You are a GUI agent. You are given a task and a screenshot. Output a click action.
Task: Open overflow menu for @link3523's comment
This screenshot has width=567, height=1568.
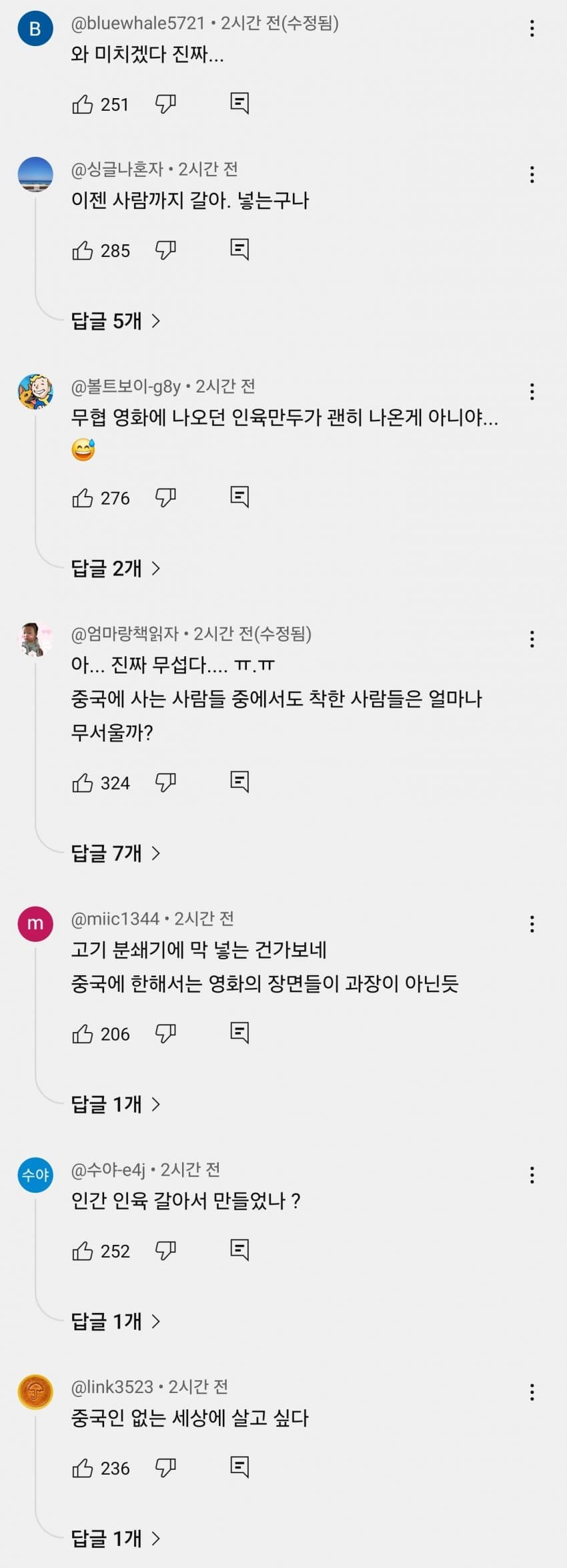point(532,1392)
